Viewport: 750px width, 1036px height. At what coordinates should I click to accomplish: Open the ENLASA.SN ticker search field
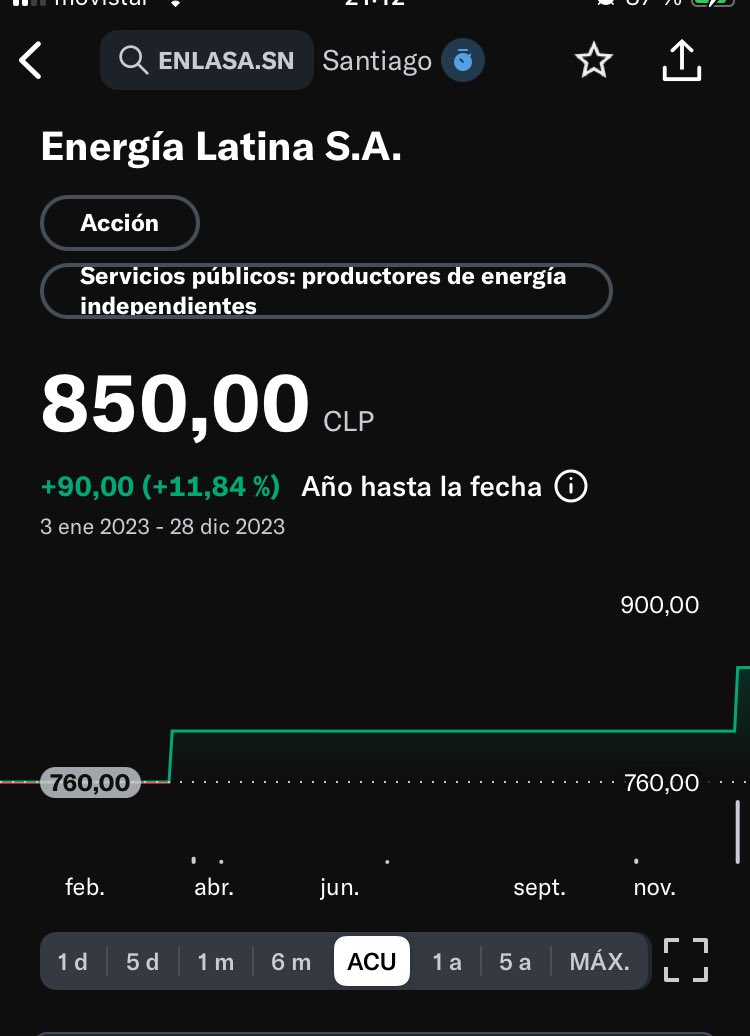(x=207, y=60)
